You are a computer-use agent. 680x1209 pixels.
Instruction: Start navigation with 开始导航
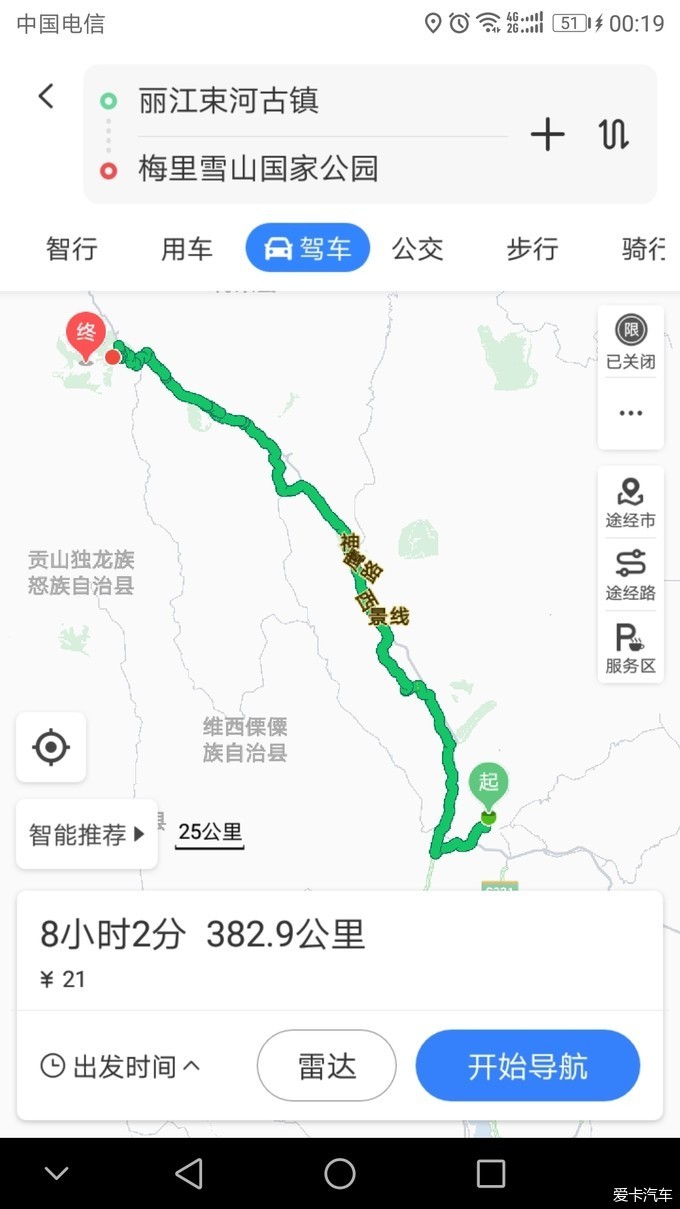point(528,1066)
